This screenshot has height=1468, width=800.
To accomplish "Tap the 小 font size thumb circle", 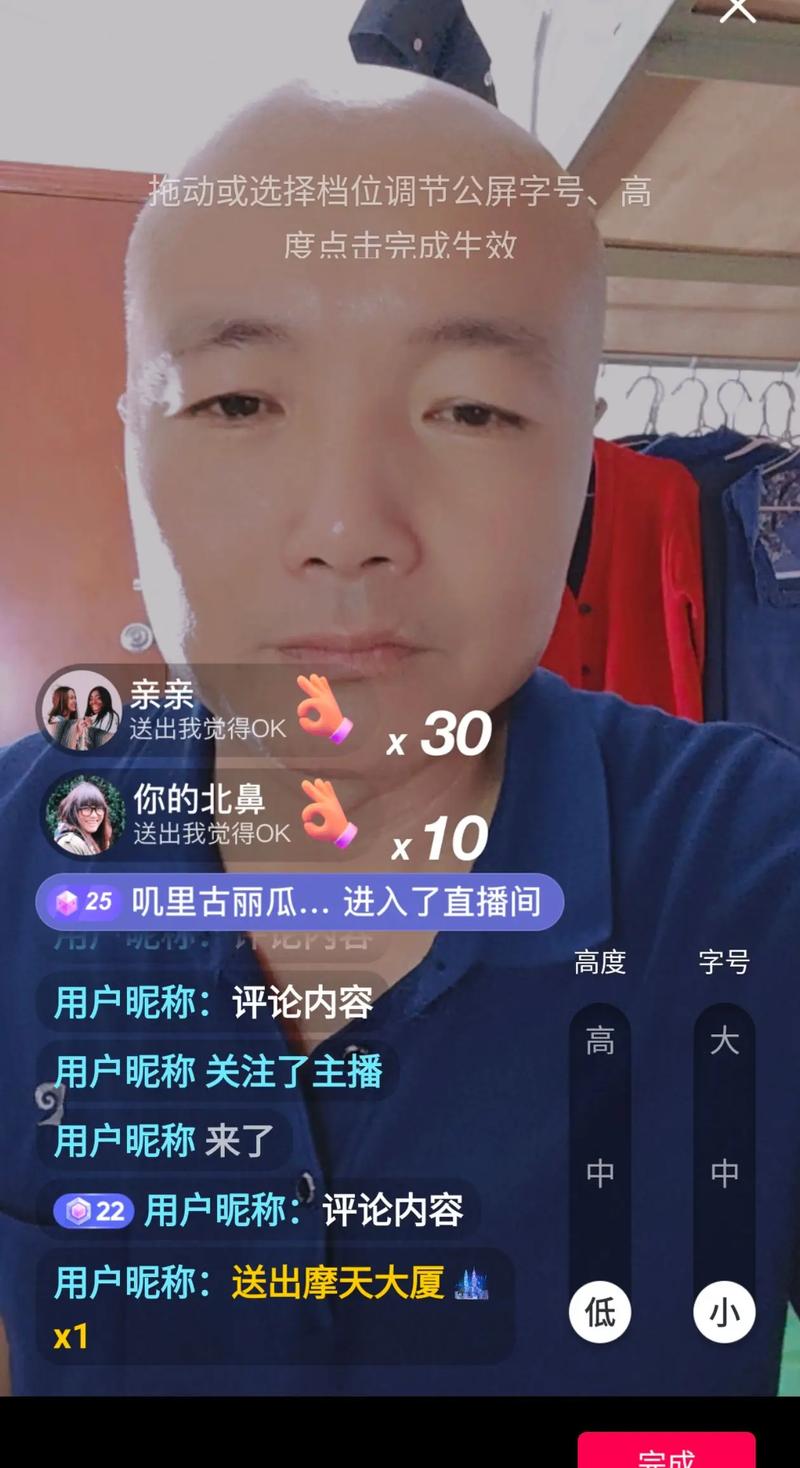I will point(723,1311).
